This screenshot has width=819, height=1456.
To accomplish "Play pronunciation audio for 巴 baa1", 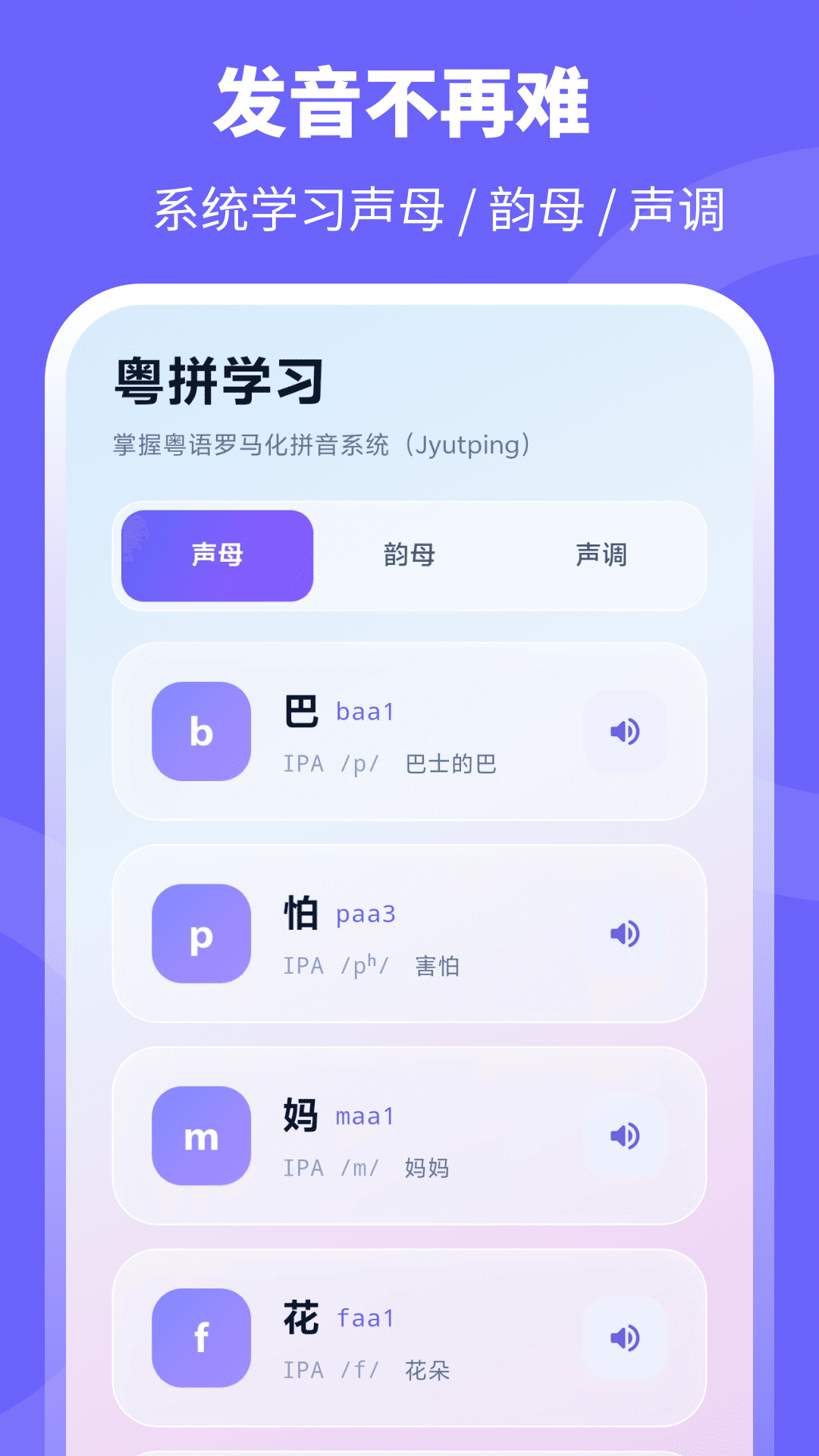I will point(625,732).
